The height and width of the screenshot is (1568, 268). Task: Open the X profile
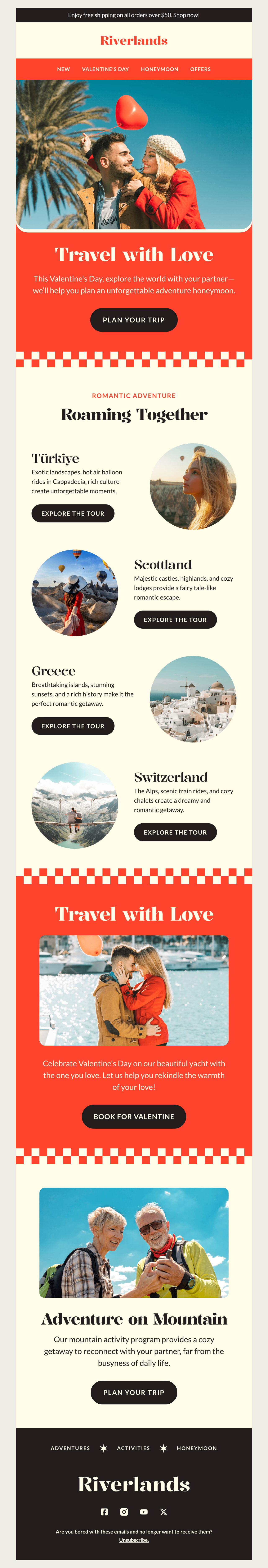163,1511
